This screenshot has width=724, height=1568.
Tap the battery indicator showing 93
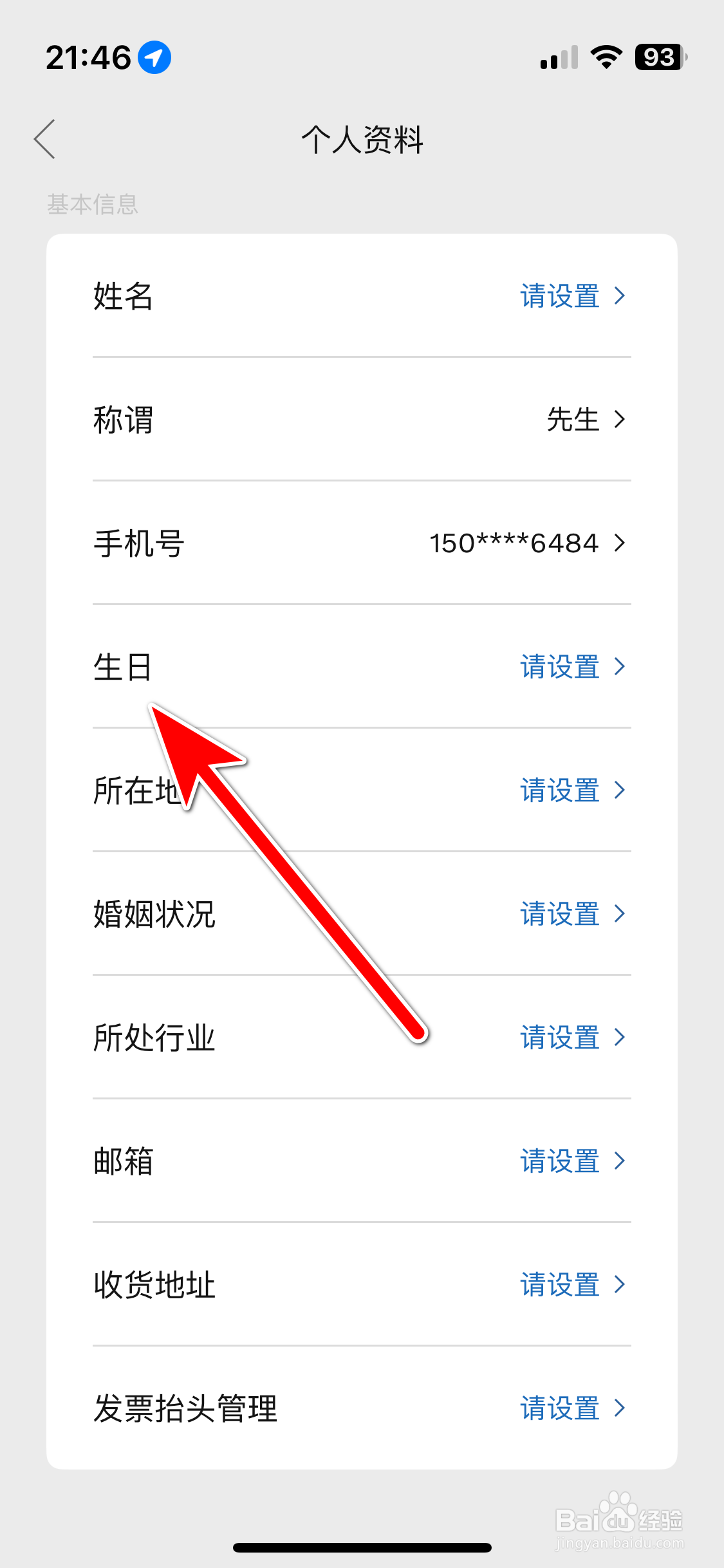coord(658,57)
